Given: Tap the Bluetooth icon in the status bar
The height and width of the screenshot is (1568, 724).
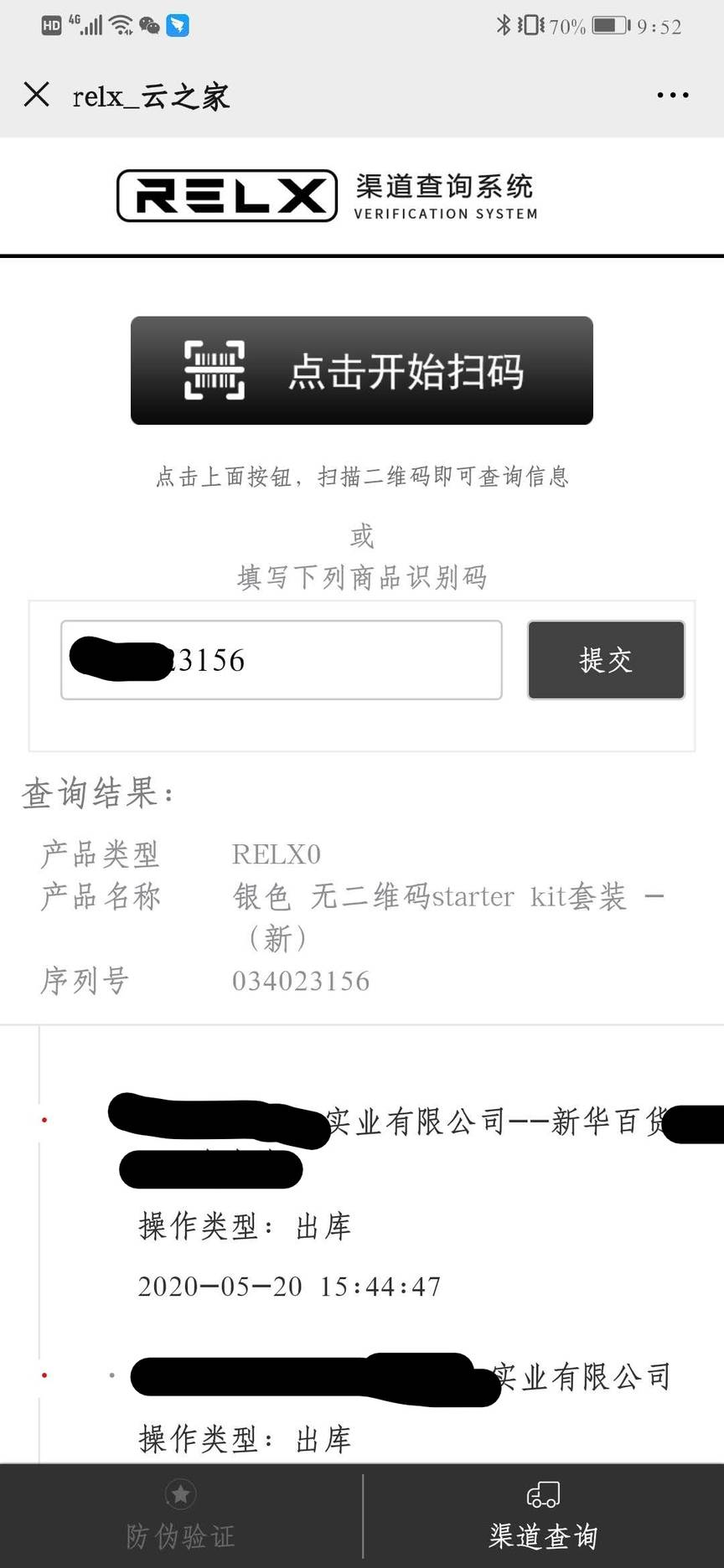Looking at the screenshot, I should click(x=504, y=26).
